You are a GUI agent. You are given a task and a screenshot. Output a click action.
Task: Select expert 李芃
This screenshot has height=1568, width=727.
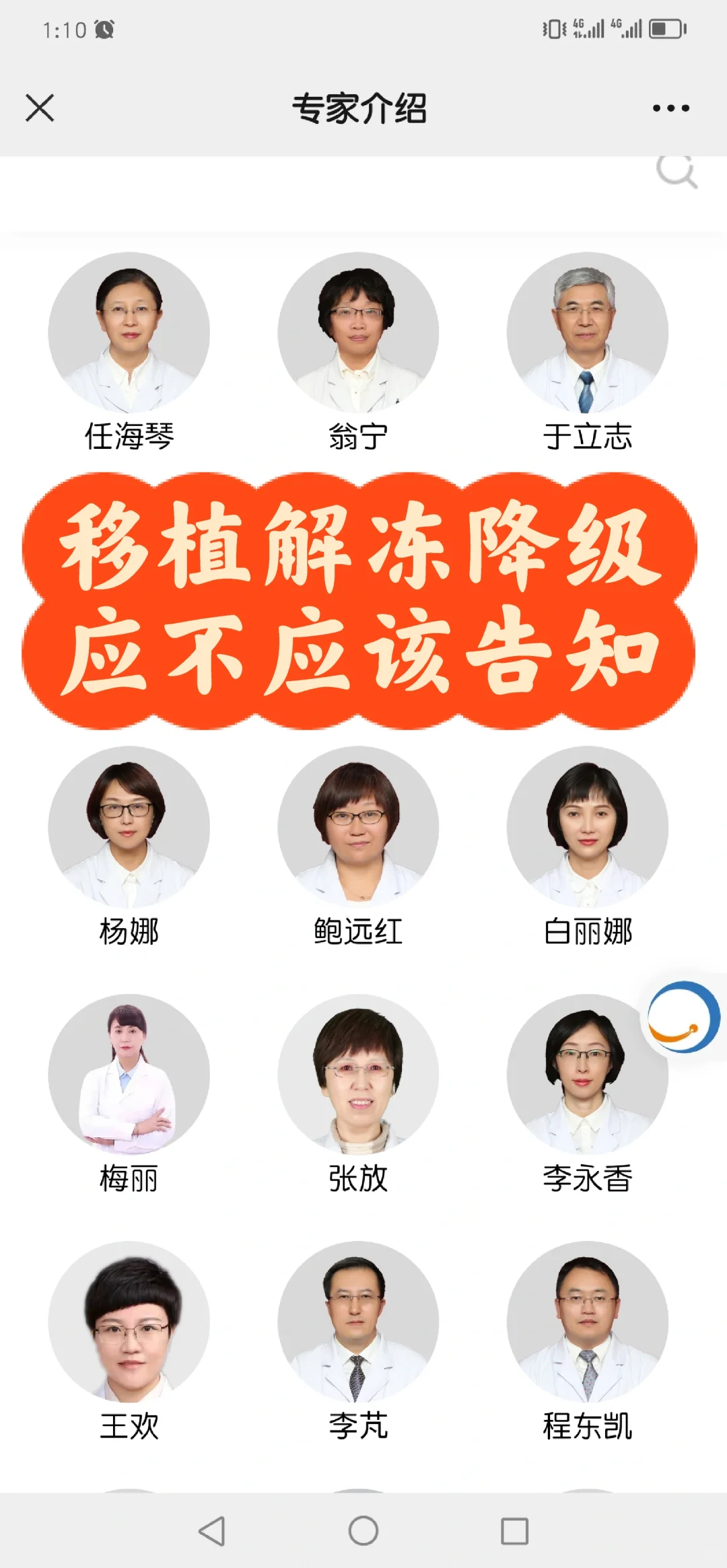click(358, 1322)
